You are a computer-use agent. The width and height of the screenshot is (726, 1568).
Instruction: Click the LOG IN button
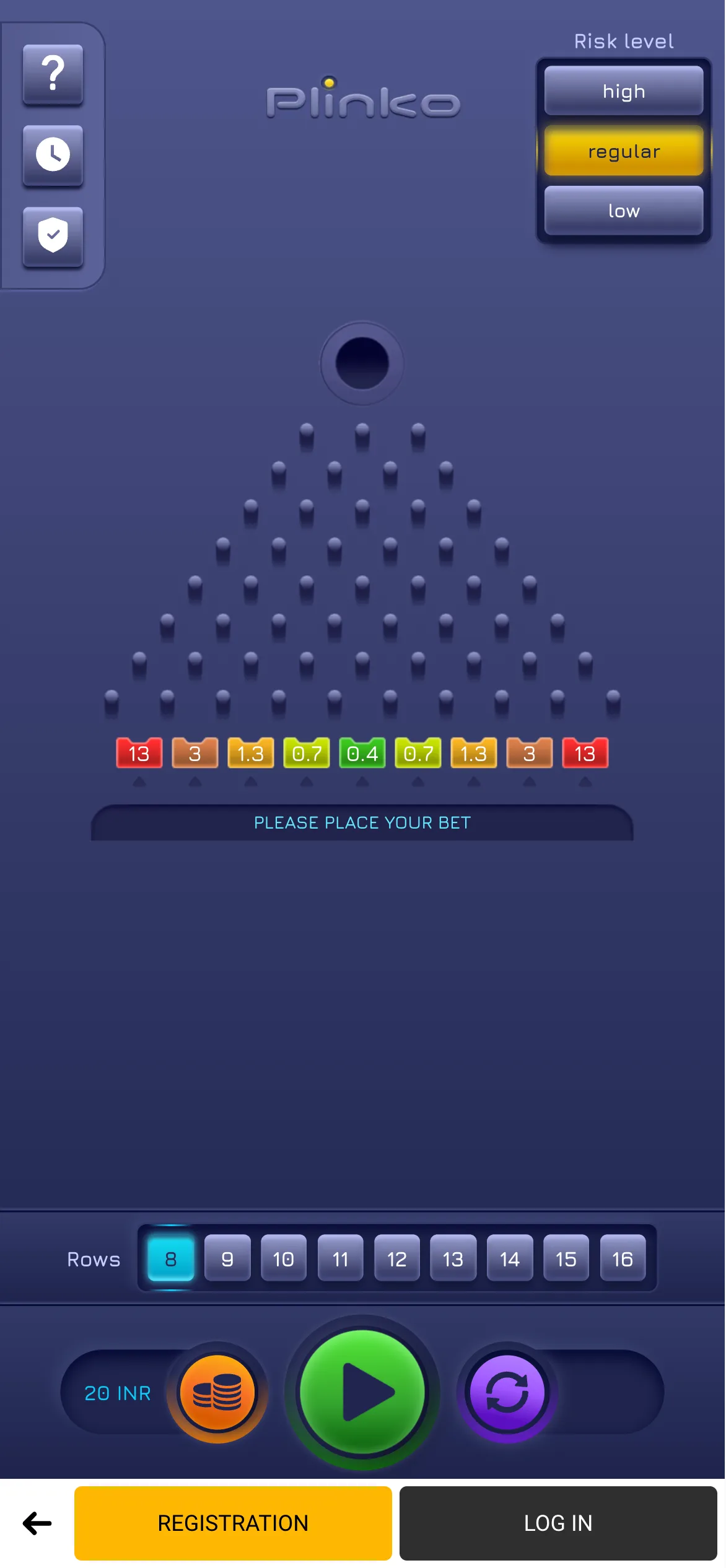(558, 1523)
